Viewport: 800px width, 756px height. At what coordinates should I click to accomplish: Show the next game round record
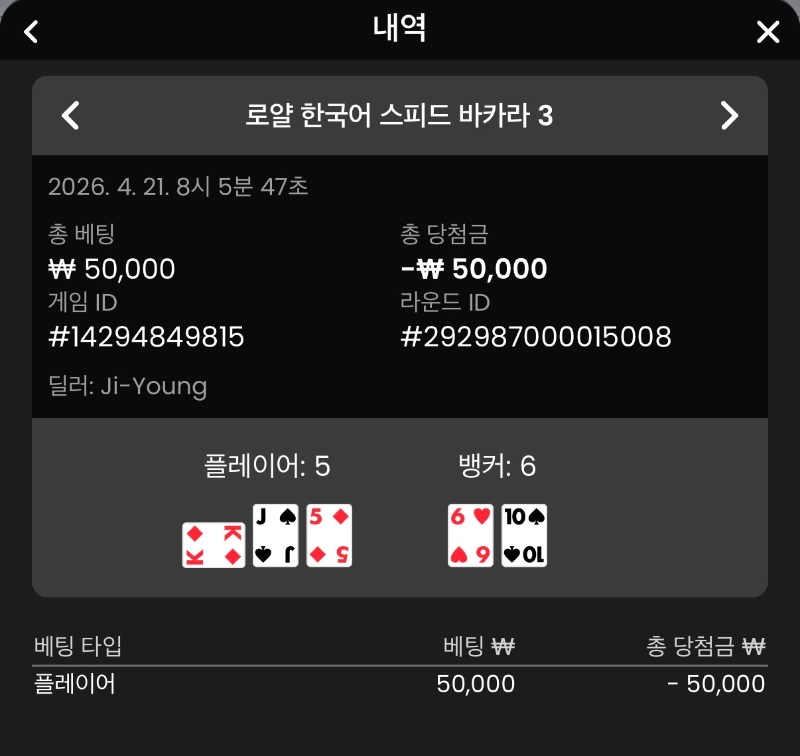[x=729, y=115]
